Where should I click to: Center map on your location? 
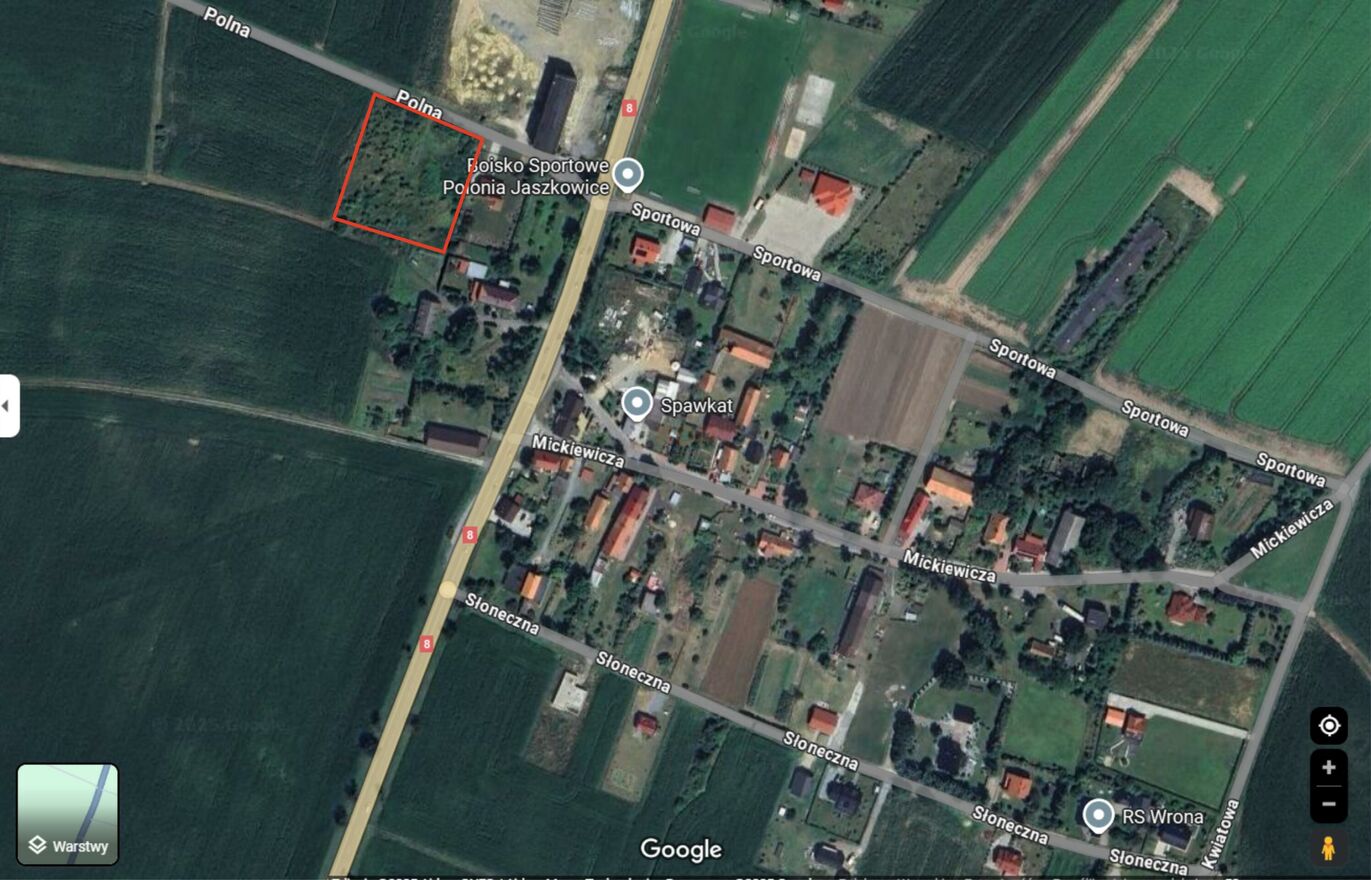[x=1329, y=725]
